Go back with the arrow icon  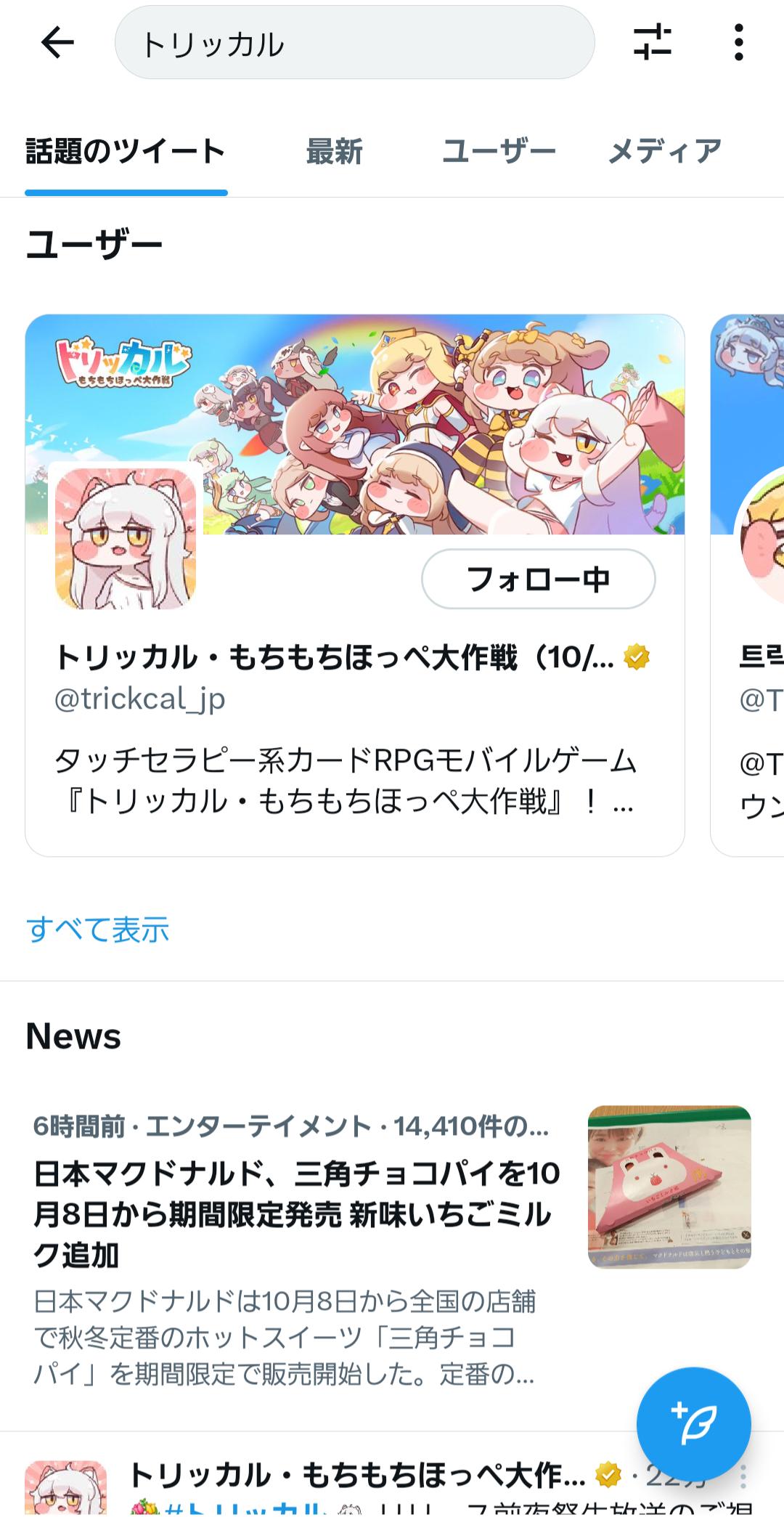(x=57, y=43)
